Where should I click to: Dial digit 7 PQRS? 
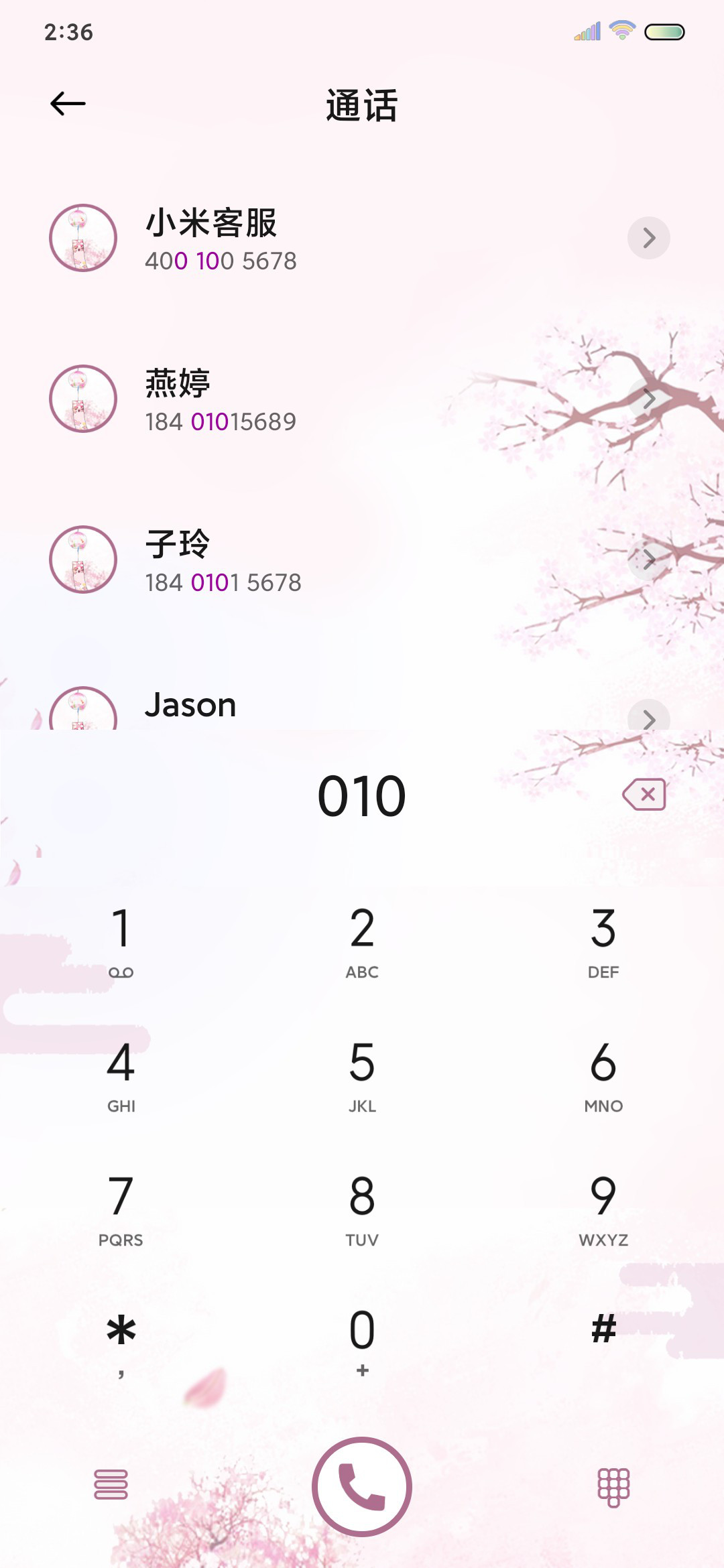(x=121, y=1210)
